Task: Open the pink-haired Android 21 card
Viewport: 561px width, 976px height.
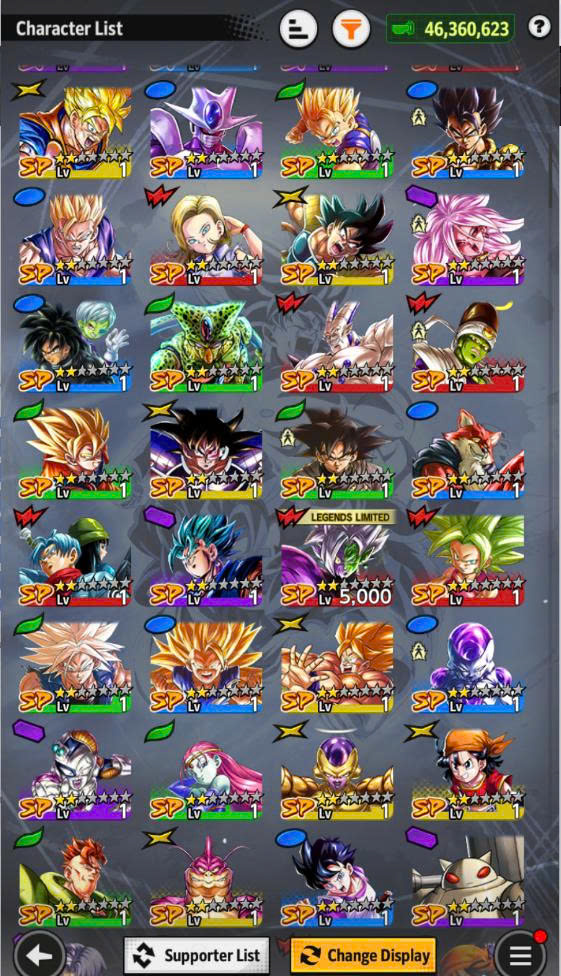Action: tap(468, 237)
